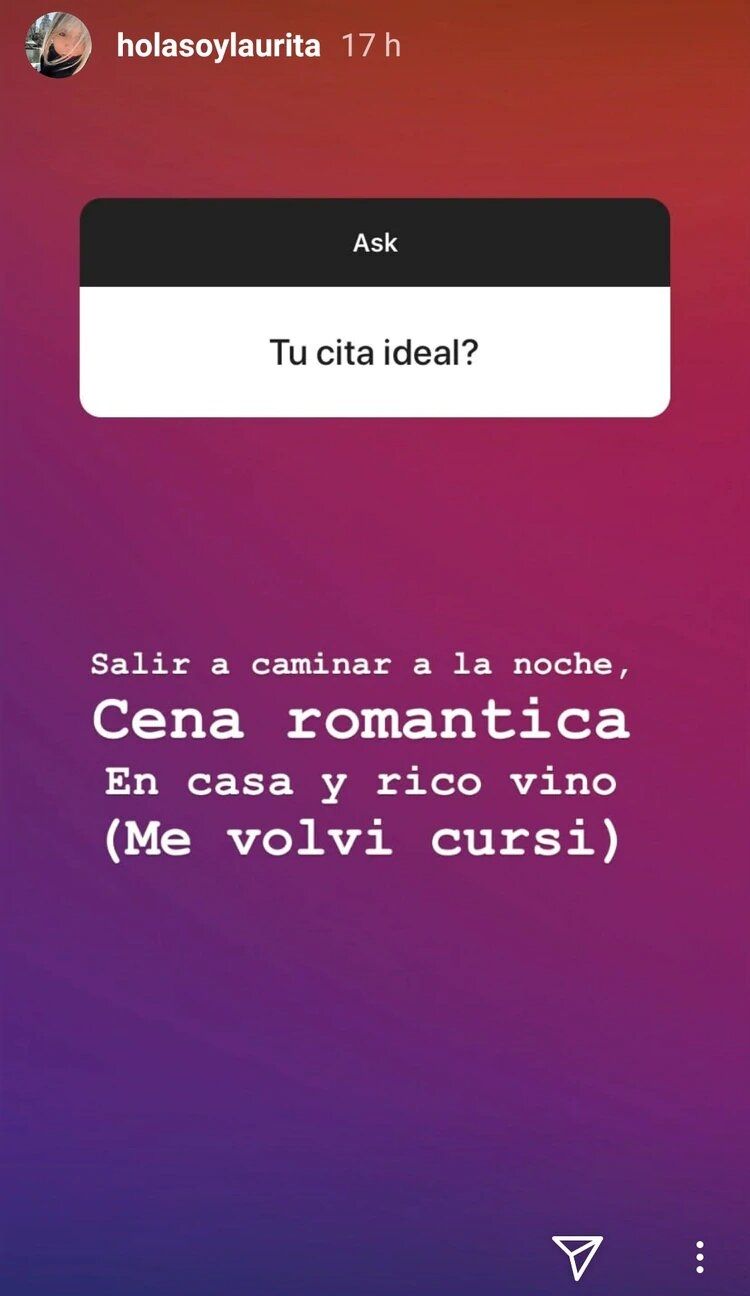Send this story via direct message
Screen dimensions: 750x1296
click(578, 1256)
